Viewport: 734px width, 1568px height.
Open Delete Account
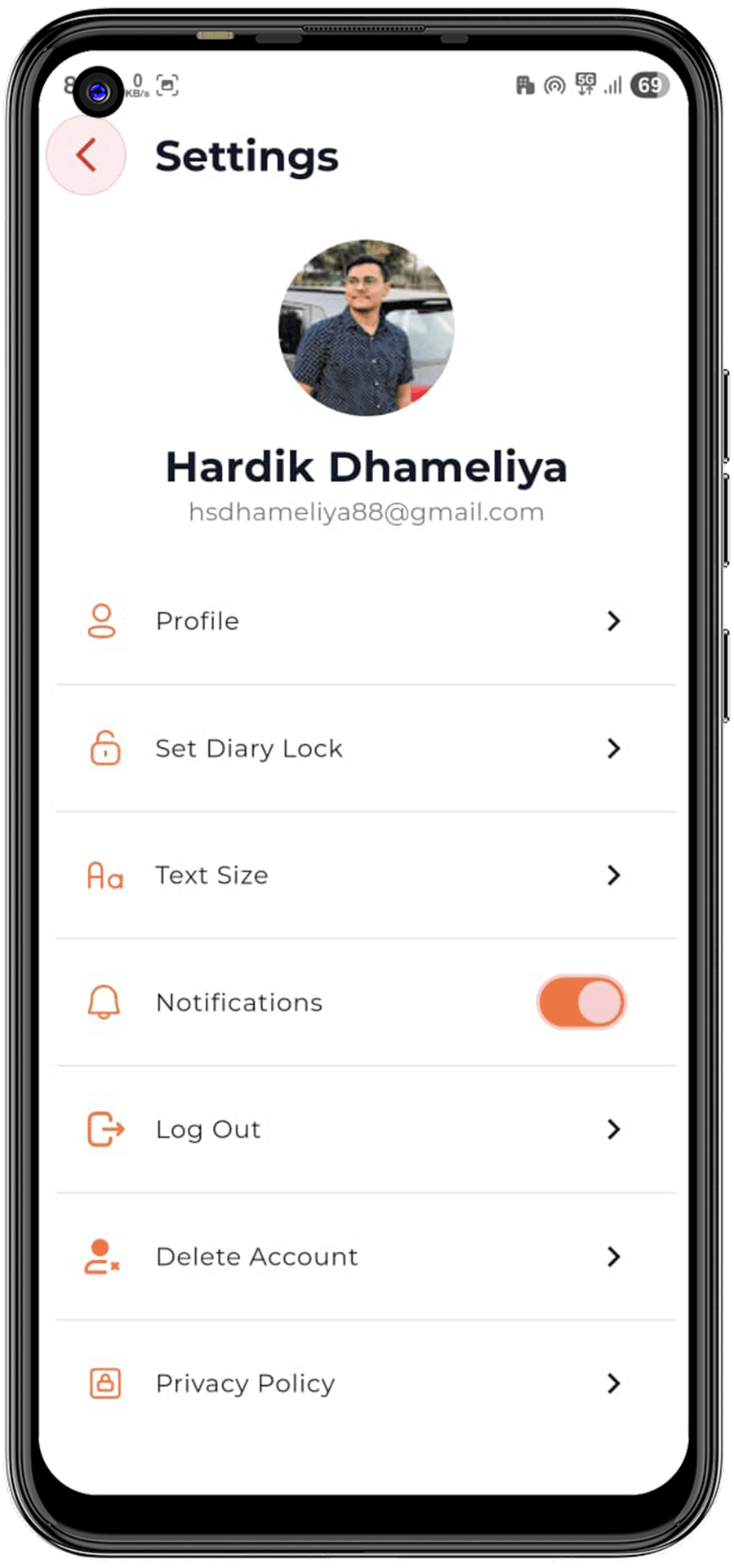point(365,1256)
